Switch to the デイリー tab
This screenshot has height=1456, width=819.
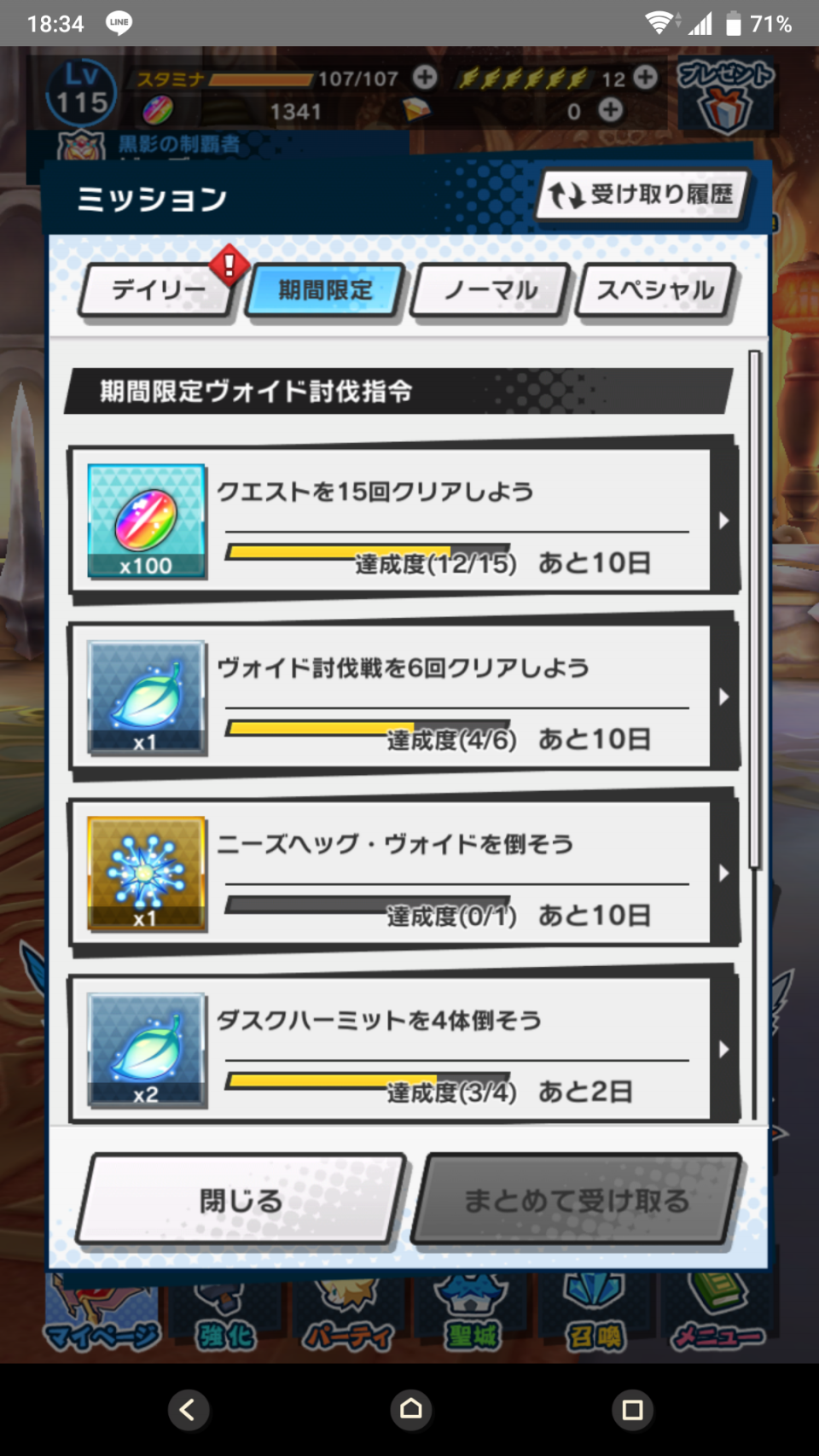(158, 291)
